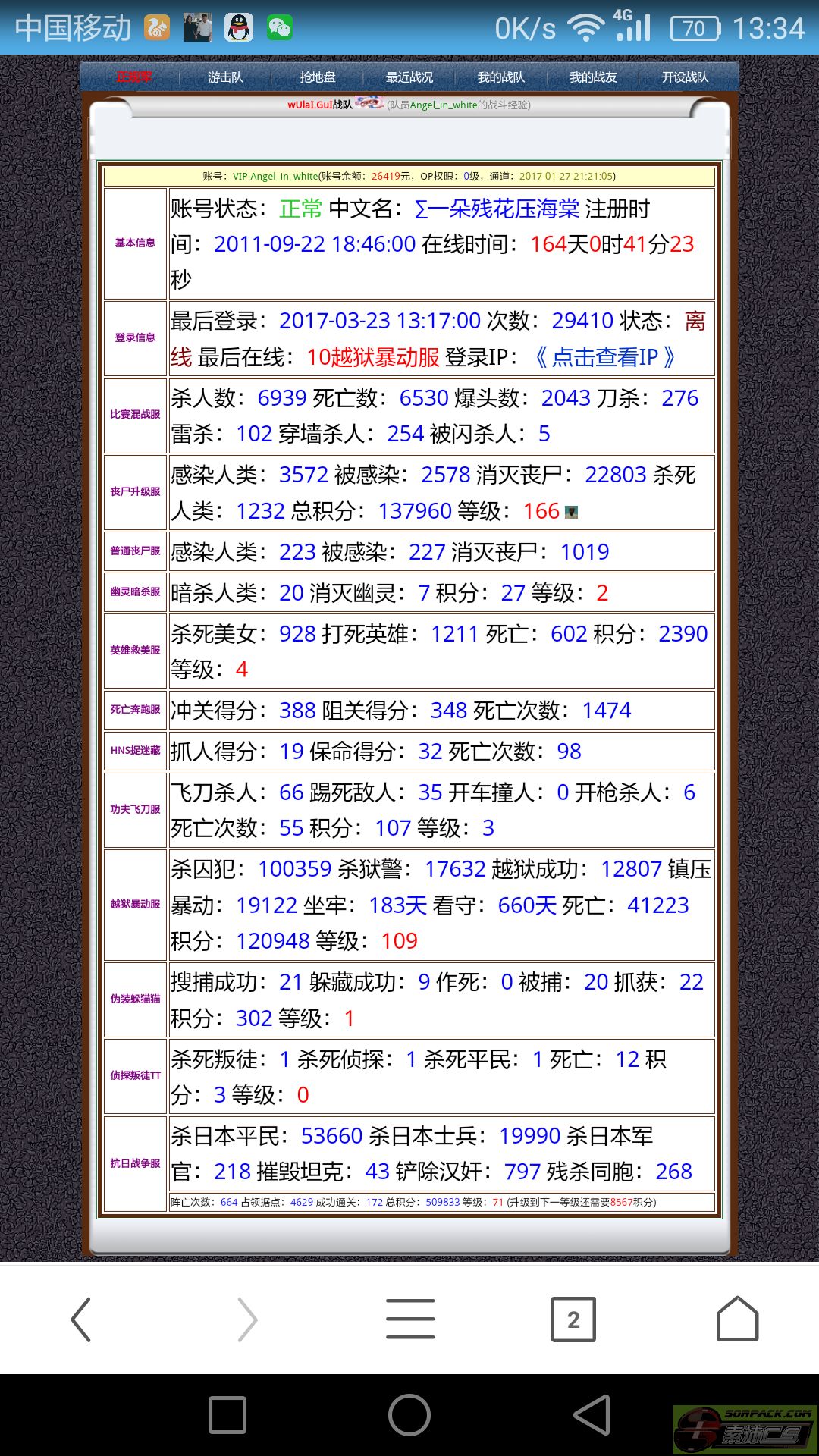Open the tab switcher showing 2
The image size is (819, 1456).
click(573, 1319)
